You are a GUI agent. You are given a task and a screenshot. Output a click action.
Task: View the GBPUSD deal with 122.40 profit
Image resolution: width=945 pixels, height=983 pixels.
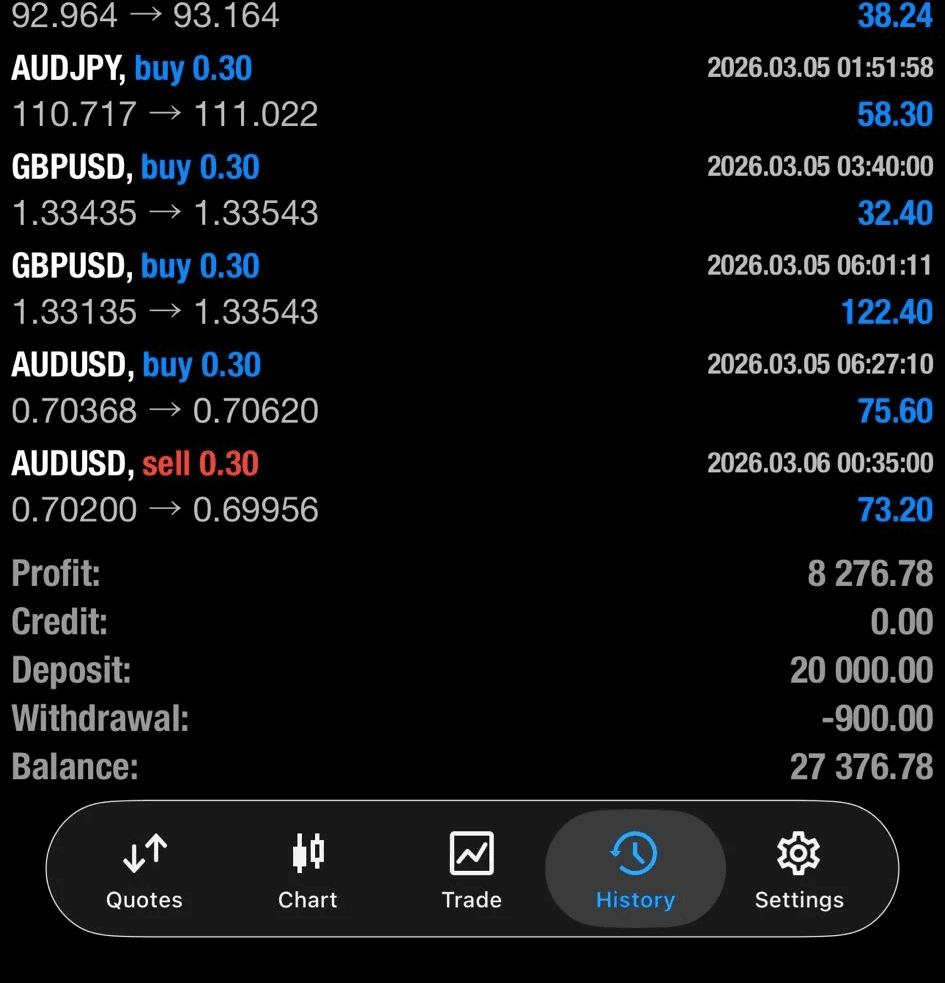click(472, 288)
